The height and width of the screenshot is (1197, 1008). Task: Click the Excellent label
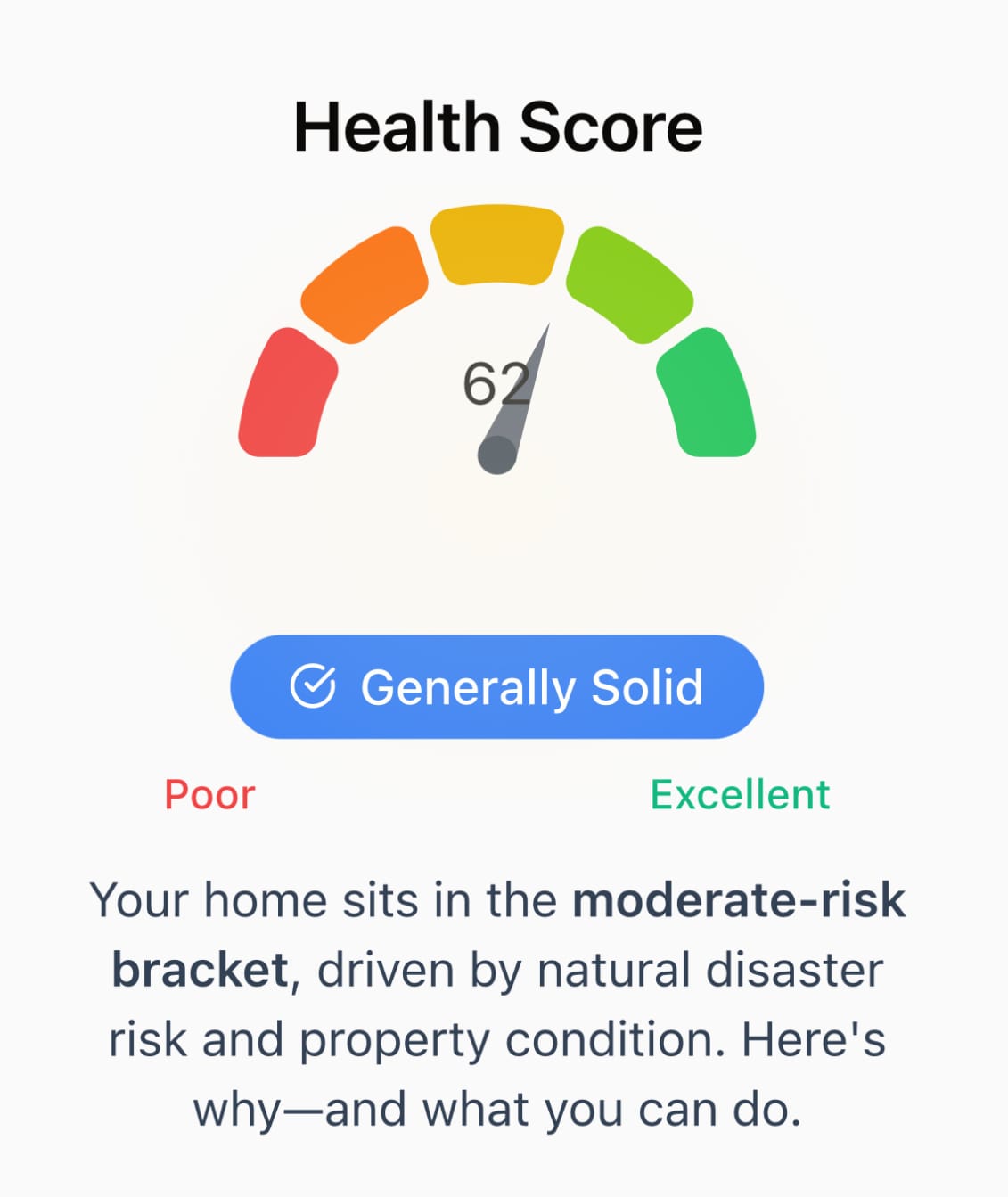pos(740,795)
